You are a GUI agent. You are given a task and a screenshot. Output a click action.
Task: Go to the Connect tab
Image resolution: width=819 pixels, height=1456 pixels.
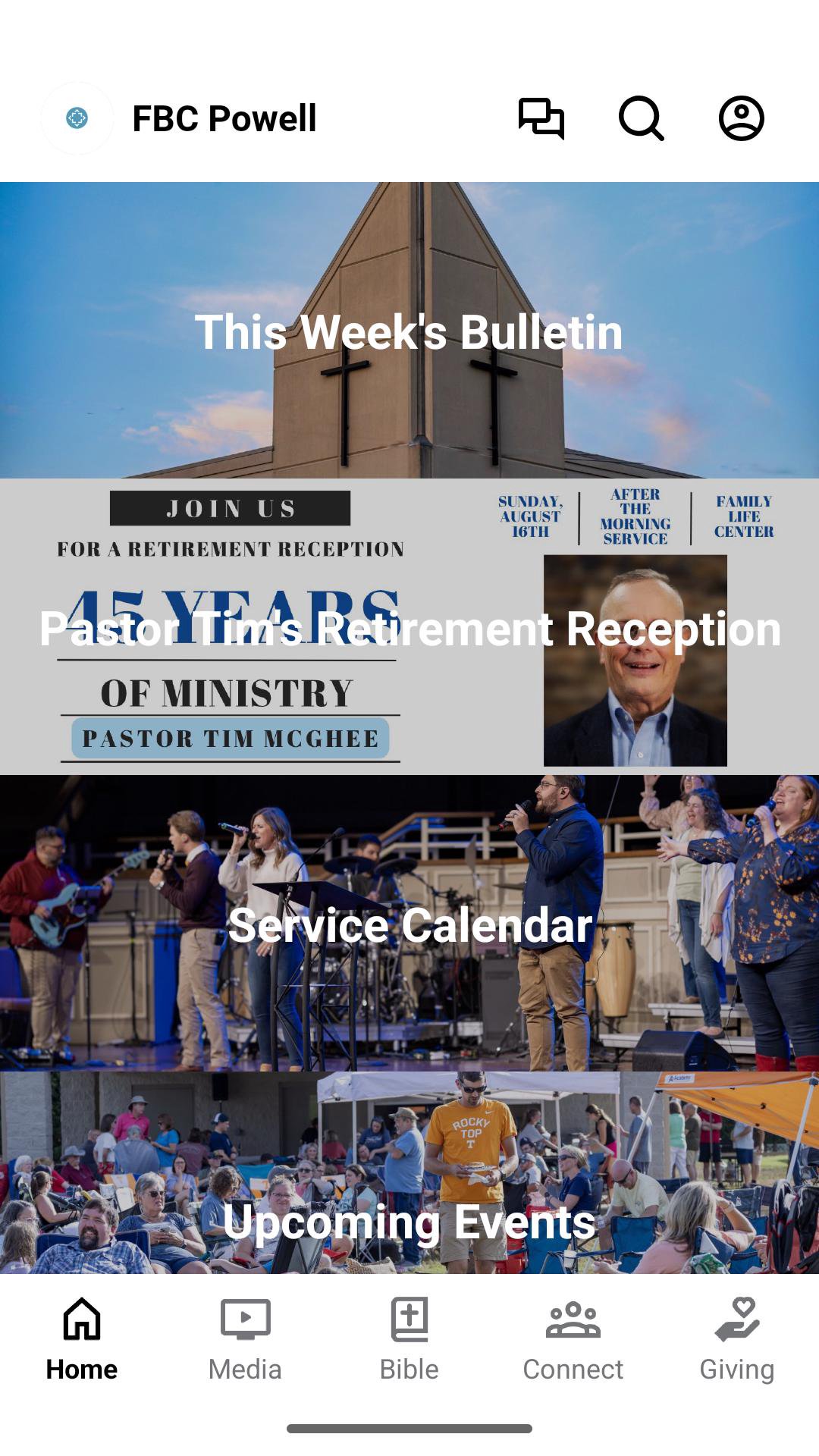coord(573,1339)
